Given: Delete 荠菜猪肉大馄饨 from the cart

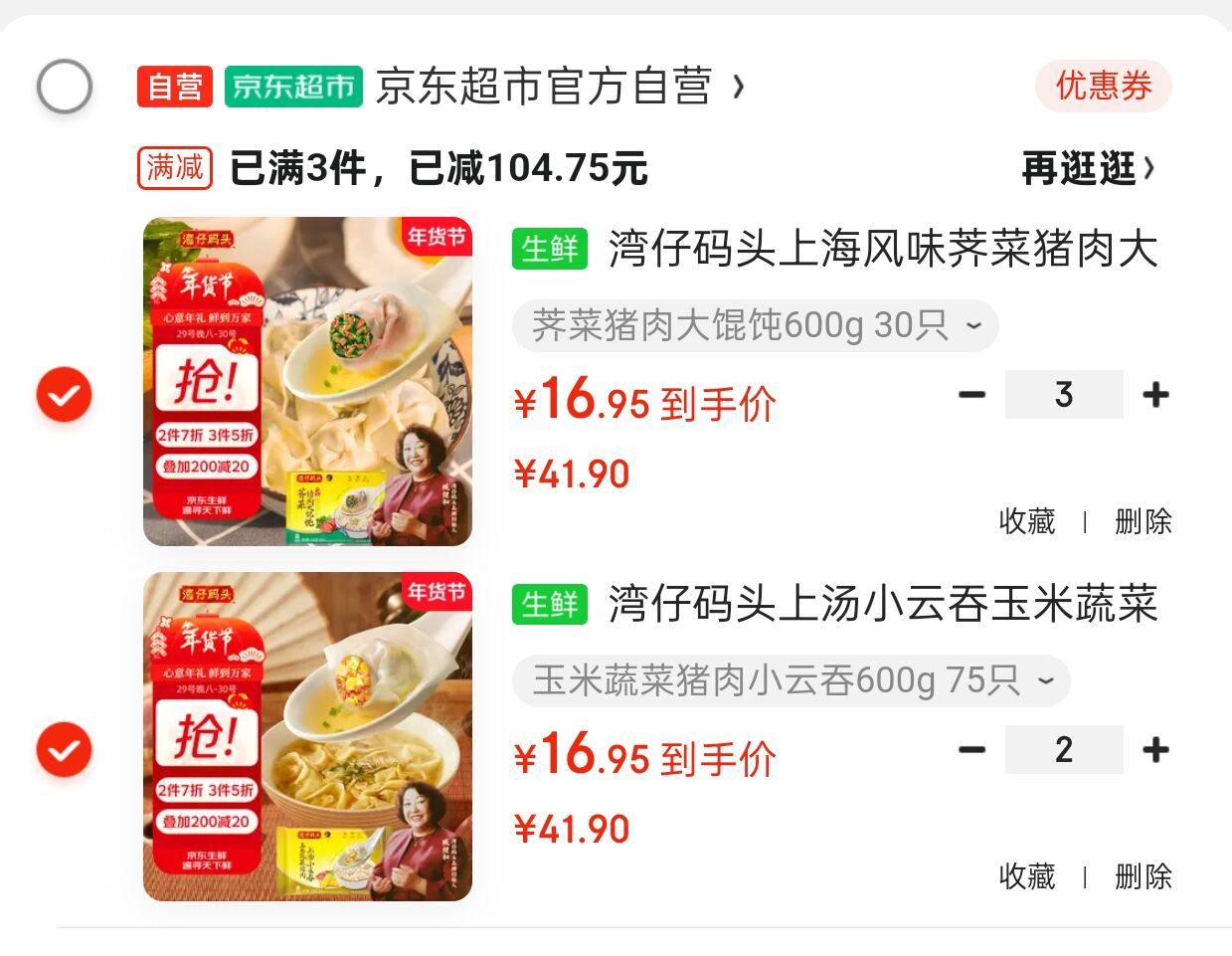Looking at the screenshot, I should [x=1143, y=521].
